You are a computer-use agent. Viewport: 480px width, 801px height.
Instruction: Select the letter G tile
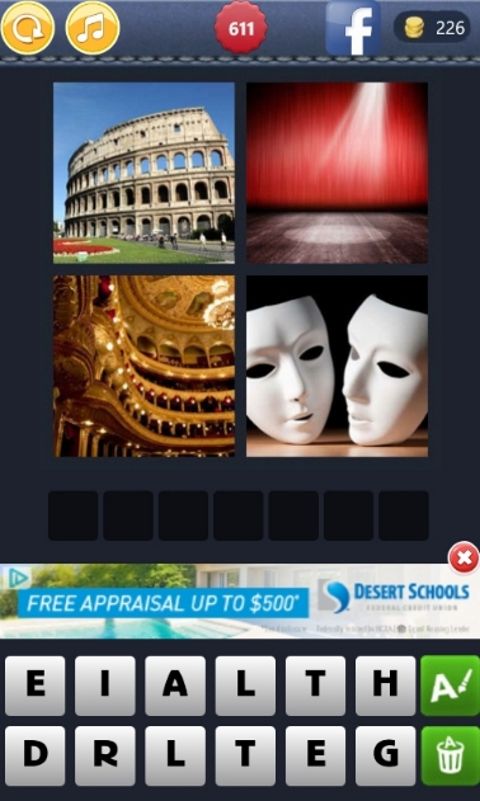pyautogui.click(x=386, y=756)
